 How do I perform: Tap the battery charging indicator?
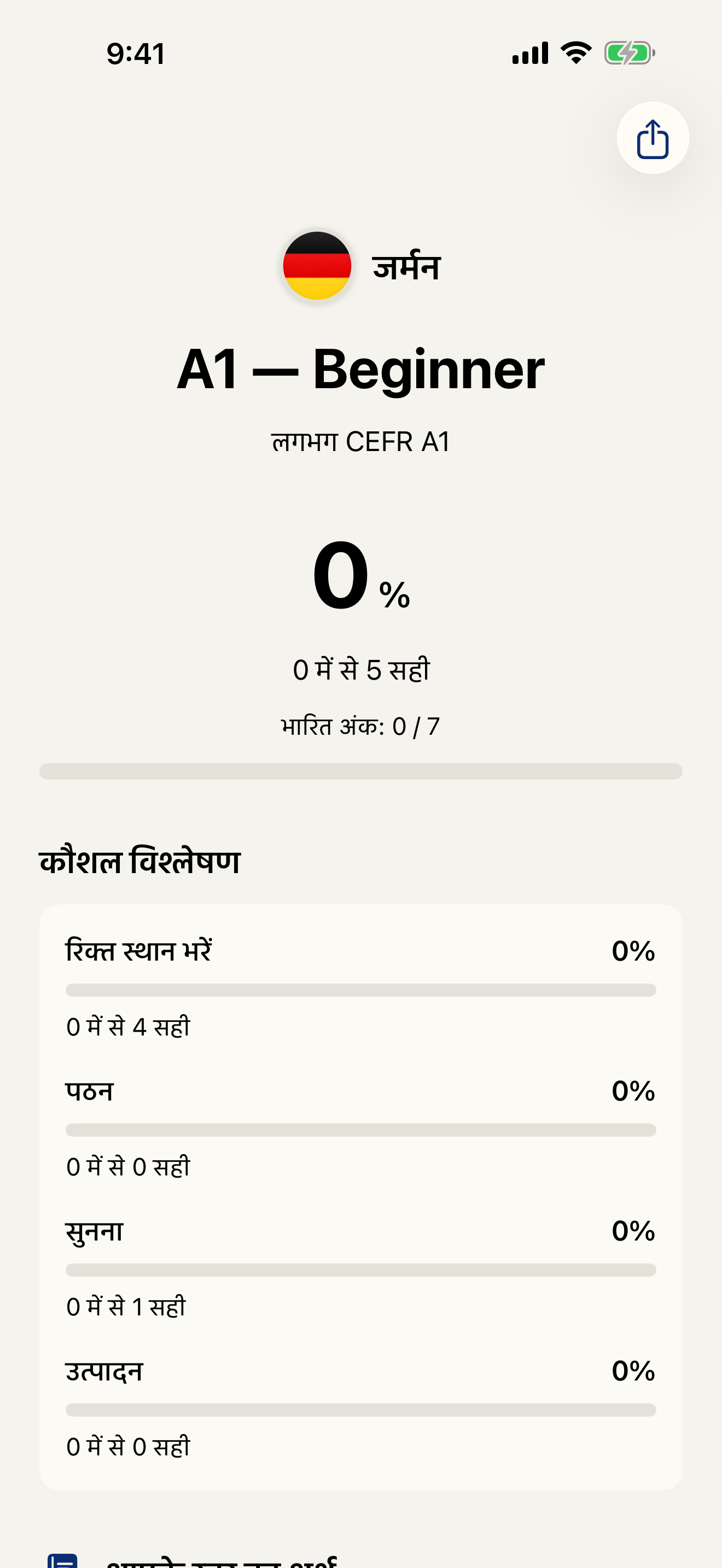[x=627, y=52]
